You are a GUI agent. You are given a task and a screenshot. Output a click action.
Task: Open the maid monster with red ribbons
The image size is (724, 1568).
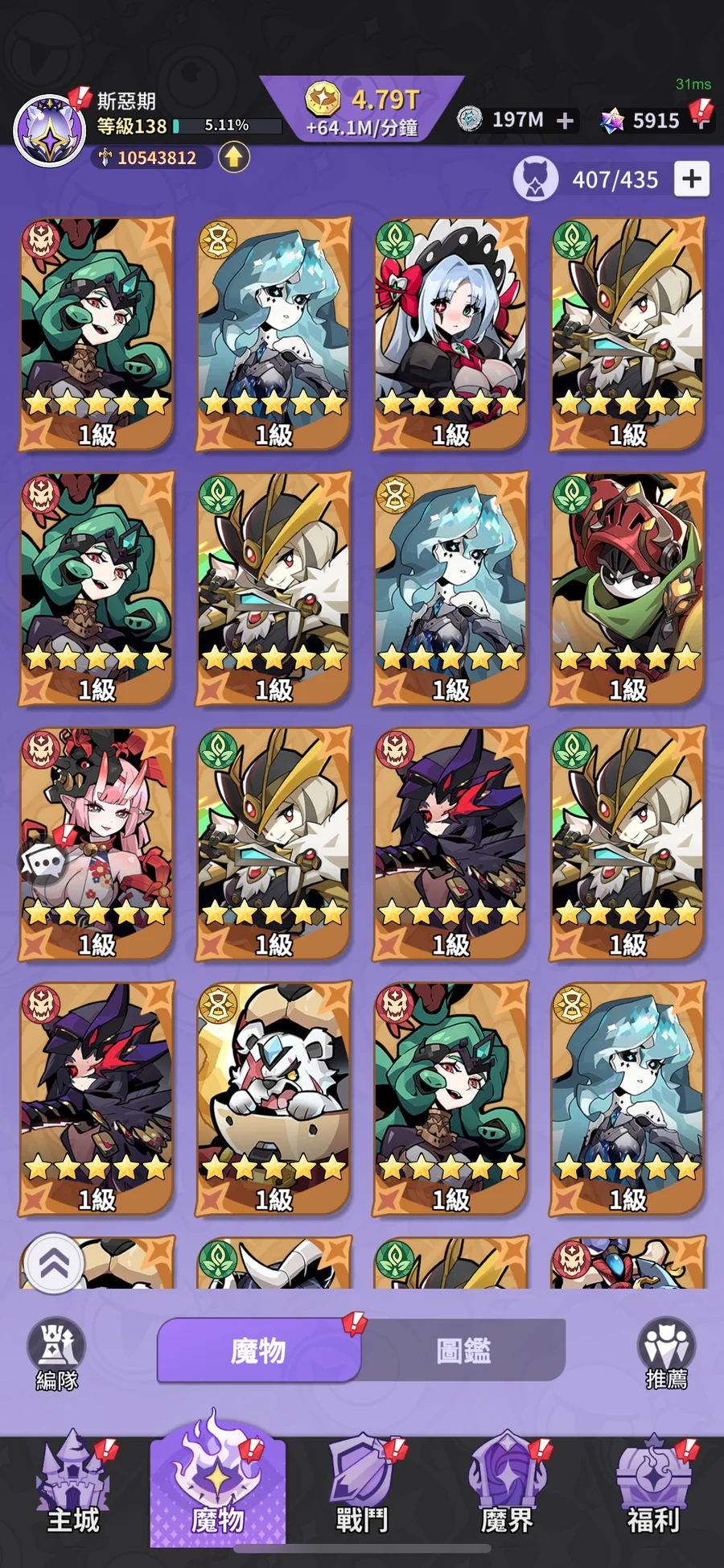(x=450, y=333)
